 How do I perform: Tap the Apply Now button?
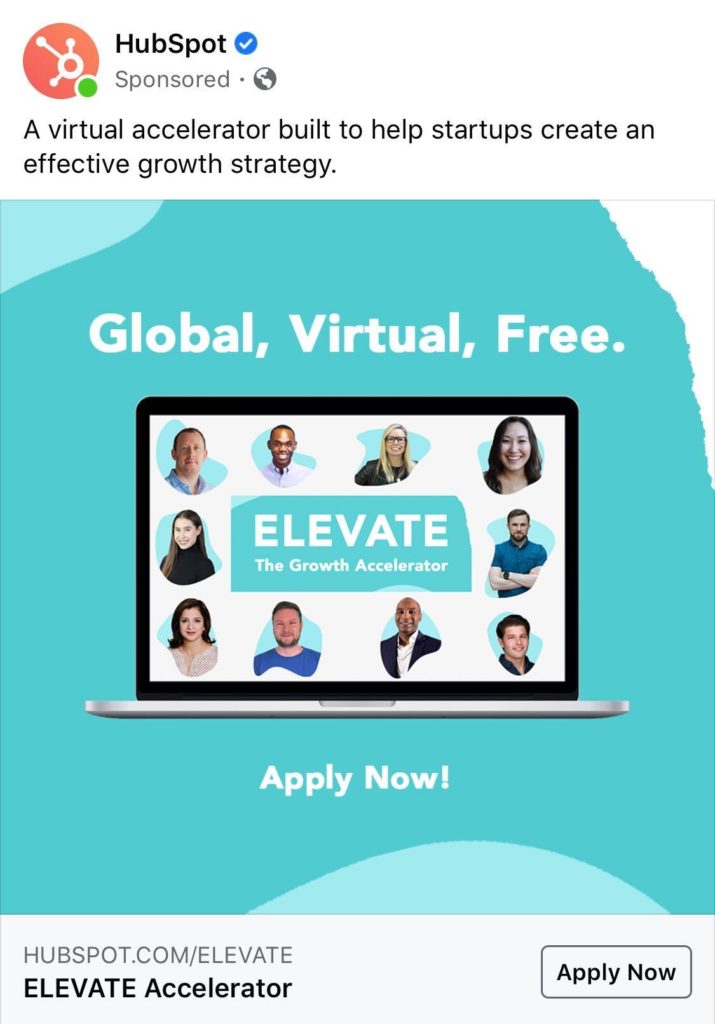click(x=616, y=972)
